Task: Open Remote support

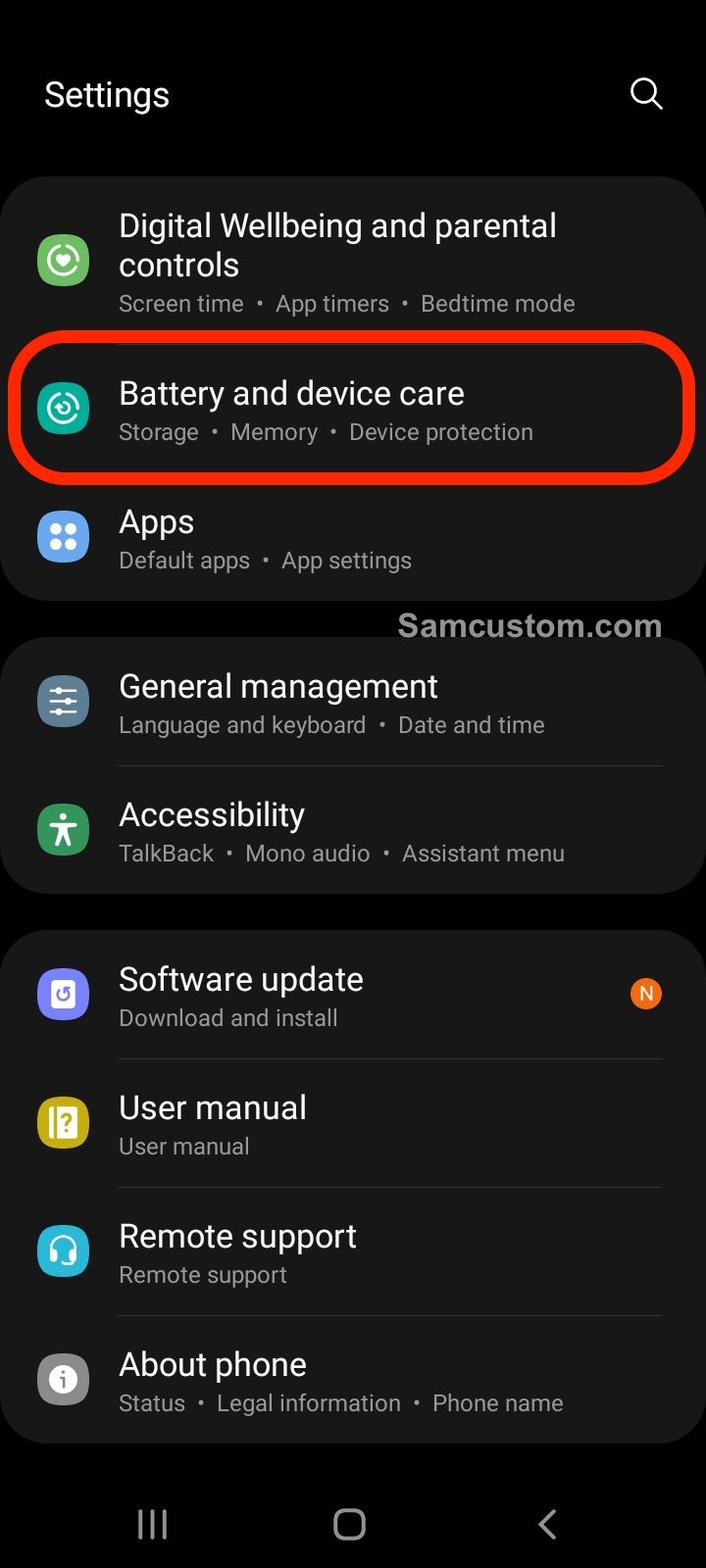Action: (x=237, y=1252)
